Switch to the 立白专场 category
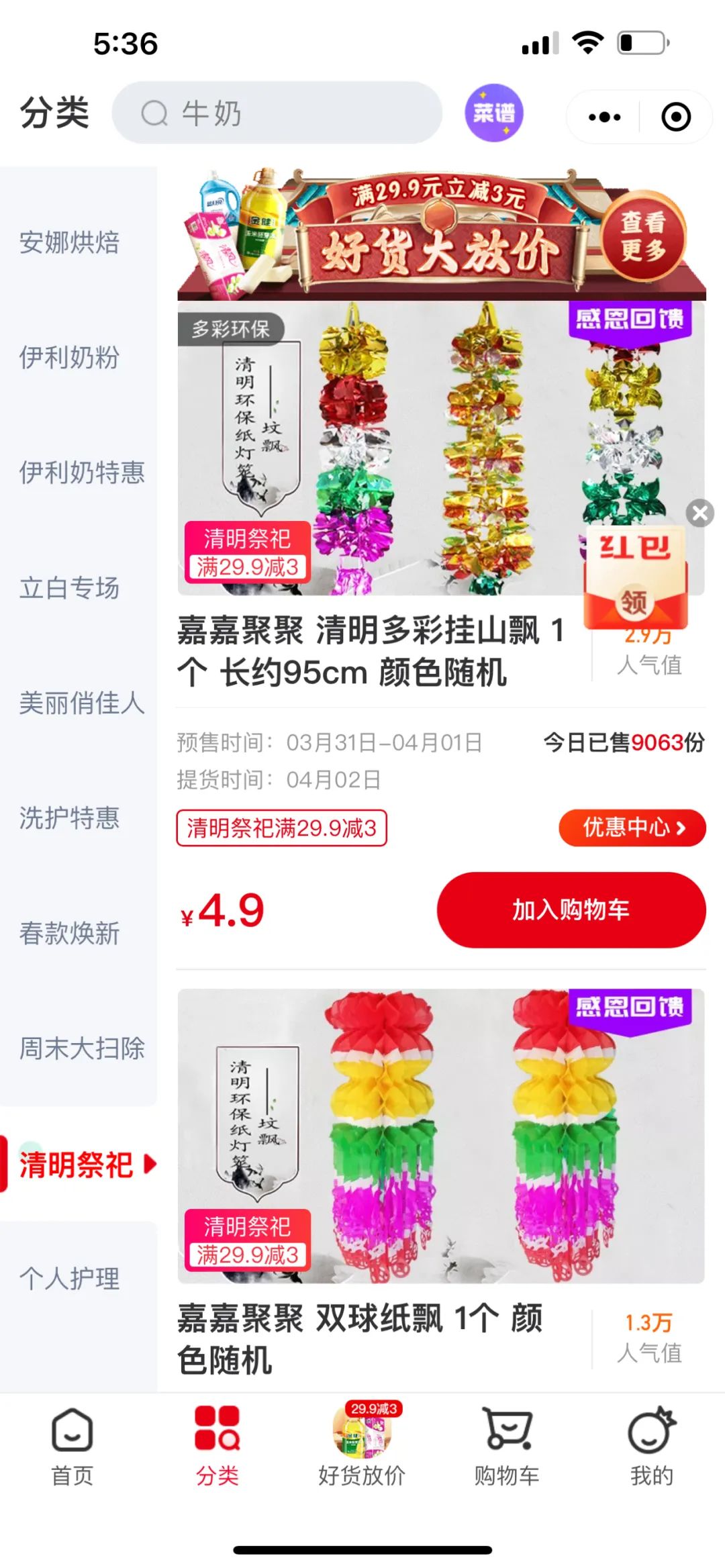 coord(69,588)
